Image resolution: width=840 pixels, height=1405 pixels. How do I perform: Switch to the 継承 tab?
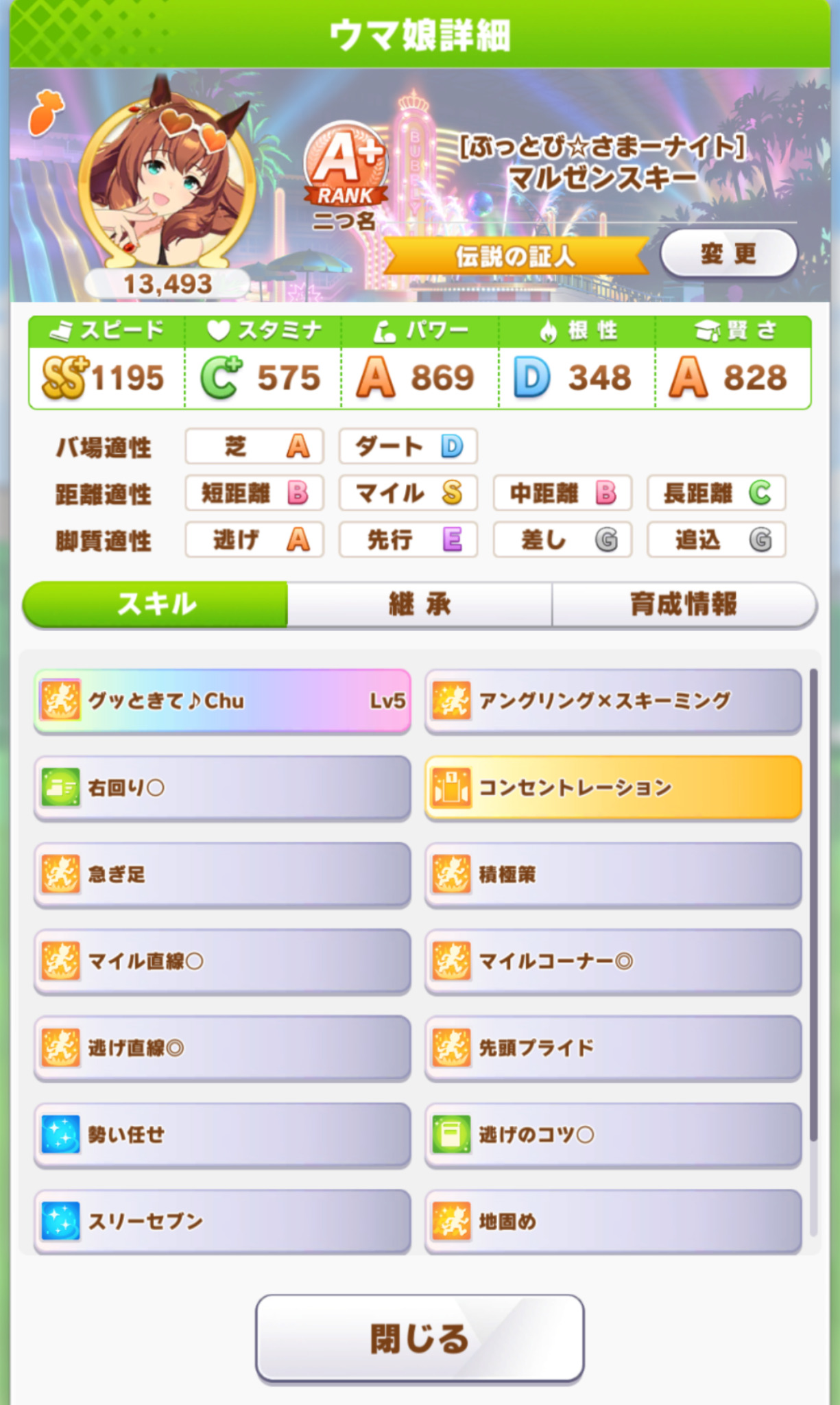coord(419,604)
